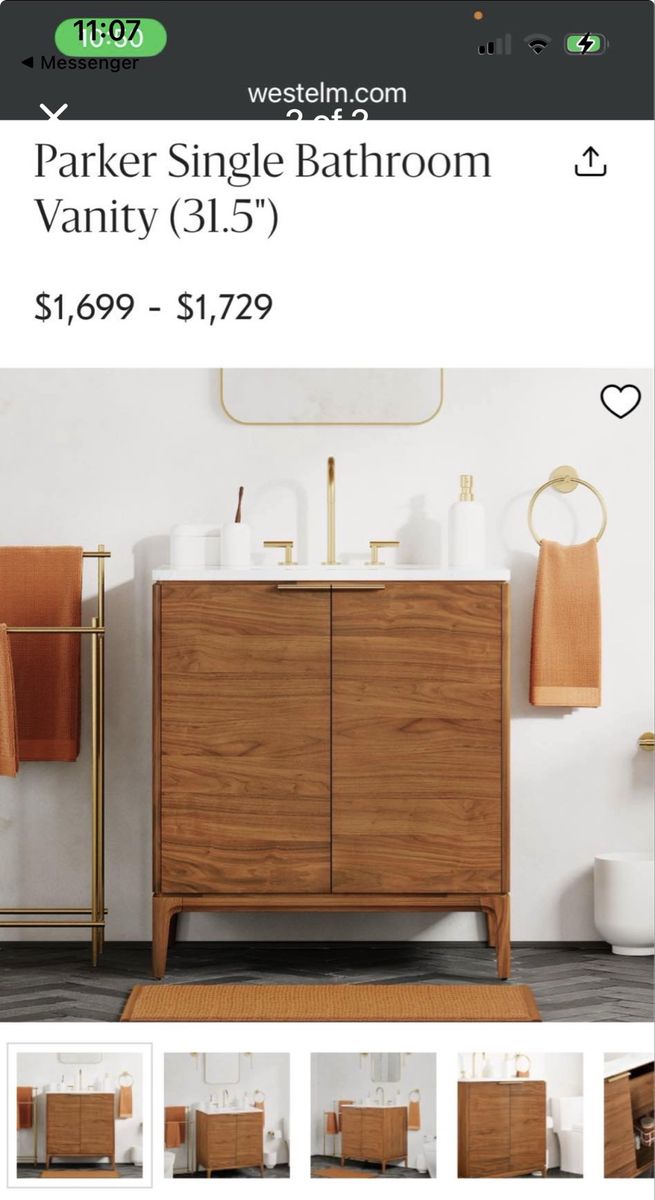This screenshot has width=655, height=1200.
Task: Show the thumbnail with vanity beside a toilet and mirror
Action: click(x=227, y=1113)
